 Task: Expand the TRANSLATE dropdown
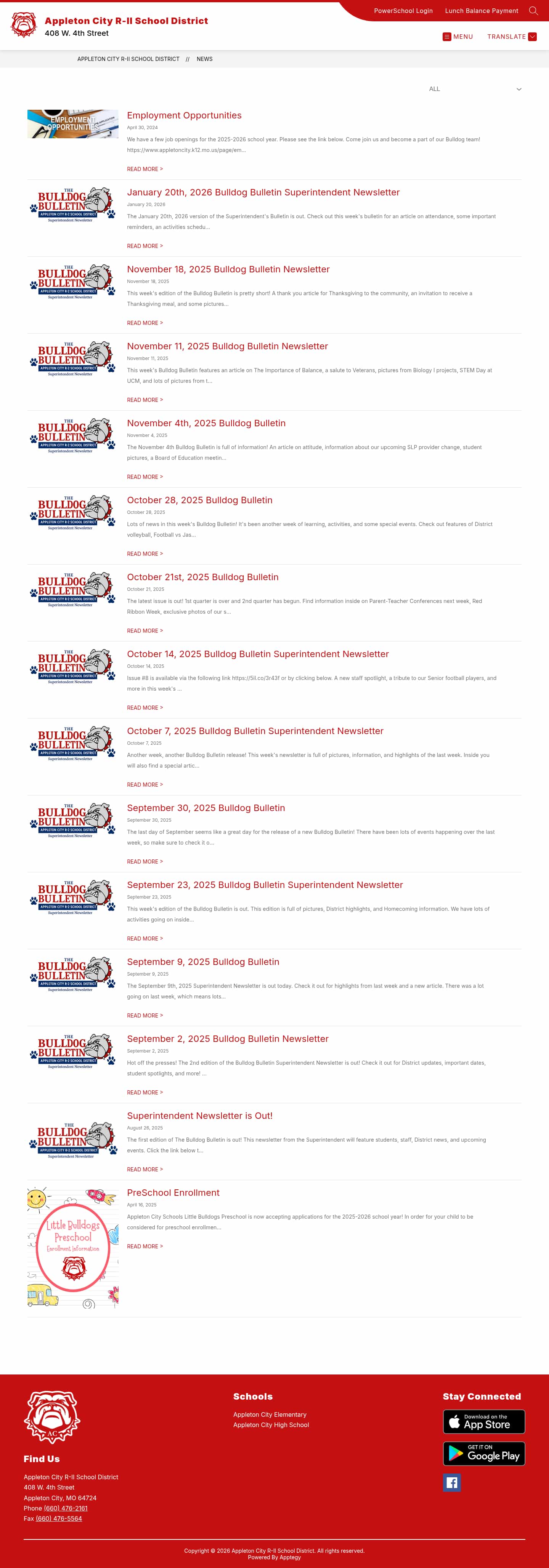(511, 37)
